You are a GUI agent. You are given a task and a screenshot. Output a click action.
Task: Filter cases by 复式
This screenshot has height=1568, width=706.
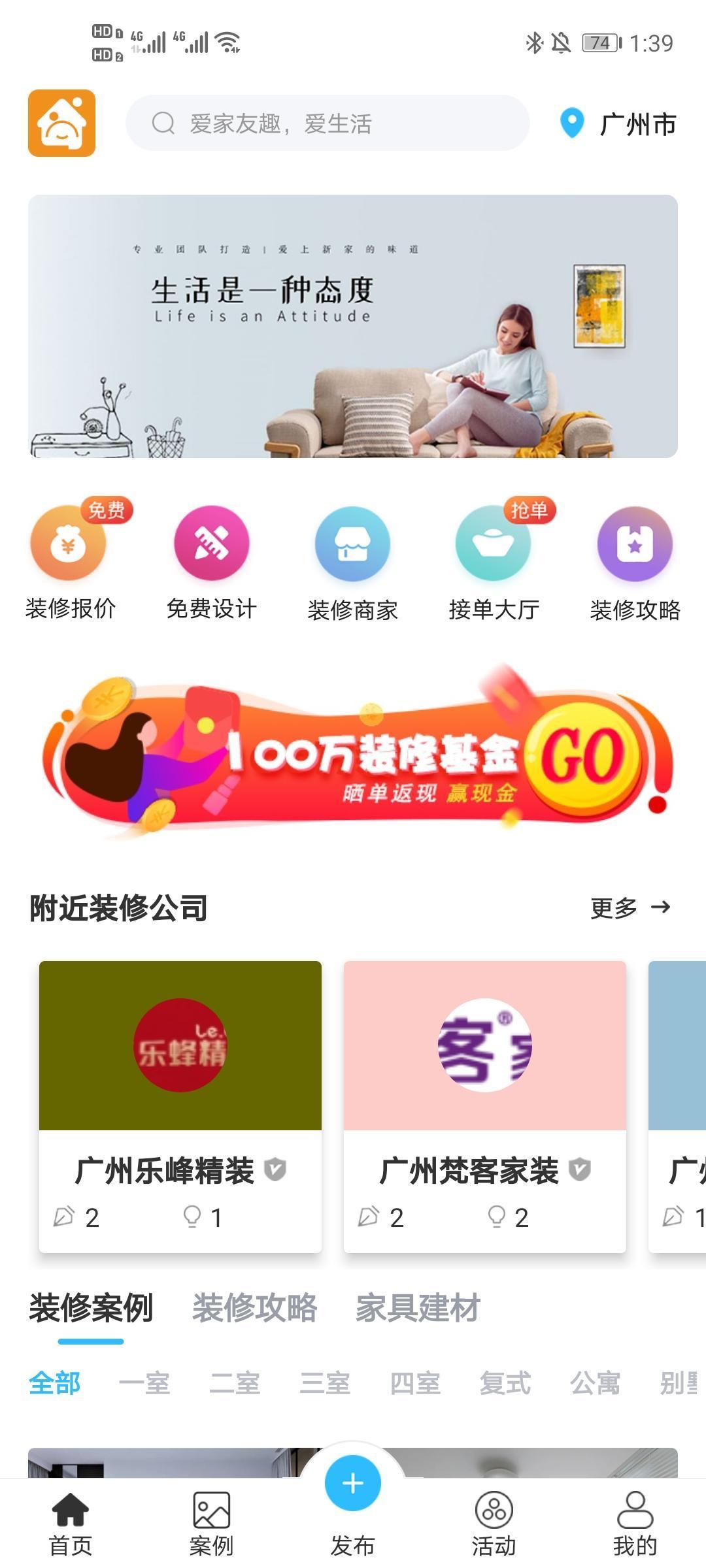505,1384
